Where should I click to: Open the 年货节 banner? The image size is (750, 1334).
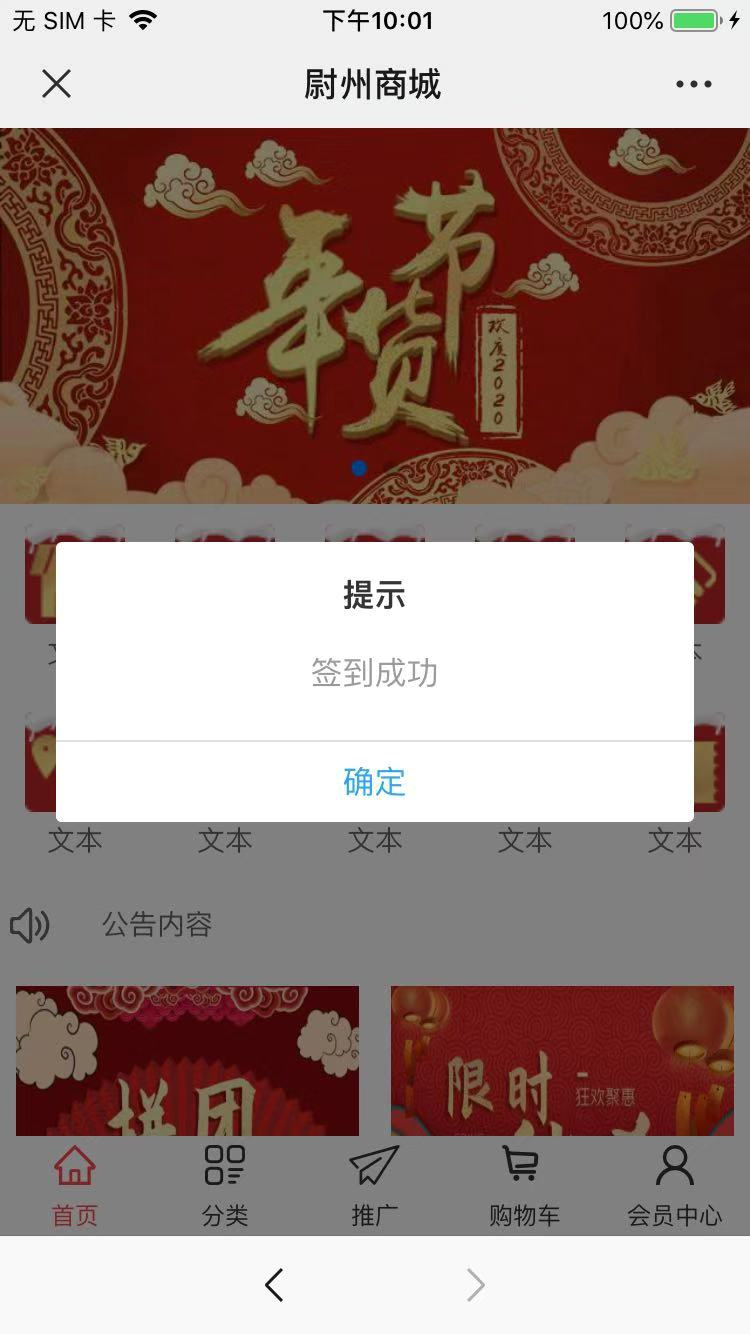pyautogui.click(x=374, y=315)
